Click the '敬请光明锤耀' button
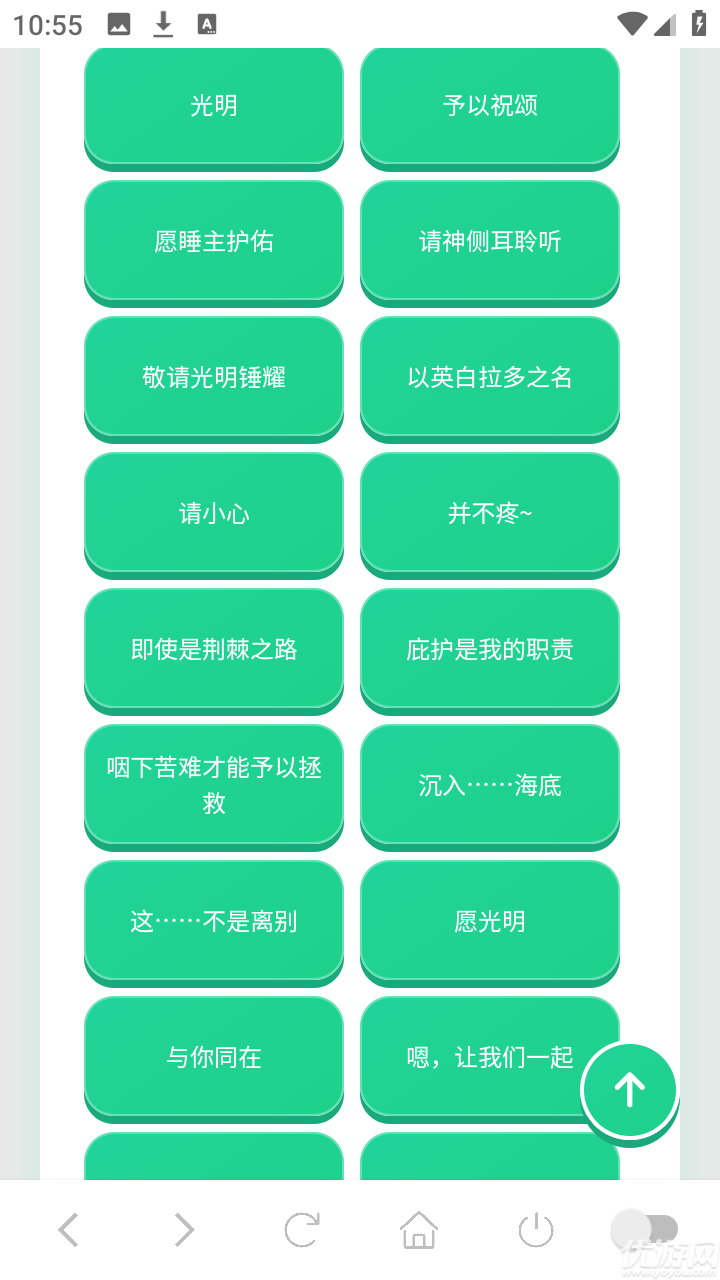Image resolution: width=720 pixels, height=1280 pixels. pyautogui.click(x=213, y=378)
